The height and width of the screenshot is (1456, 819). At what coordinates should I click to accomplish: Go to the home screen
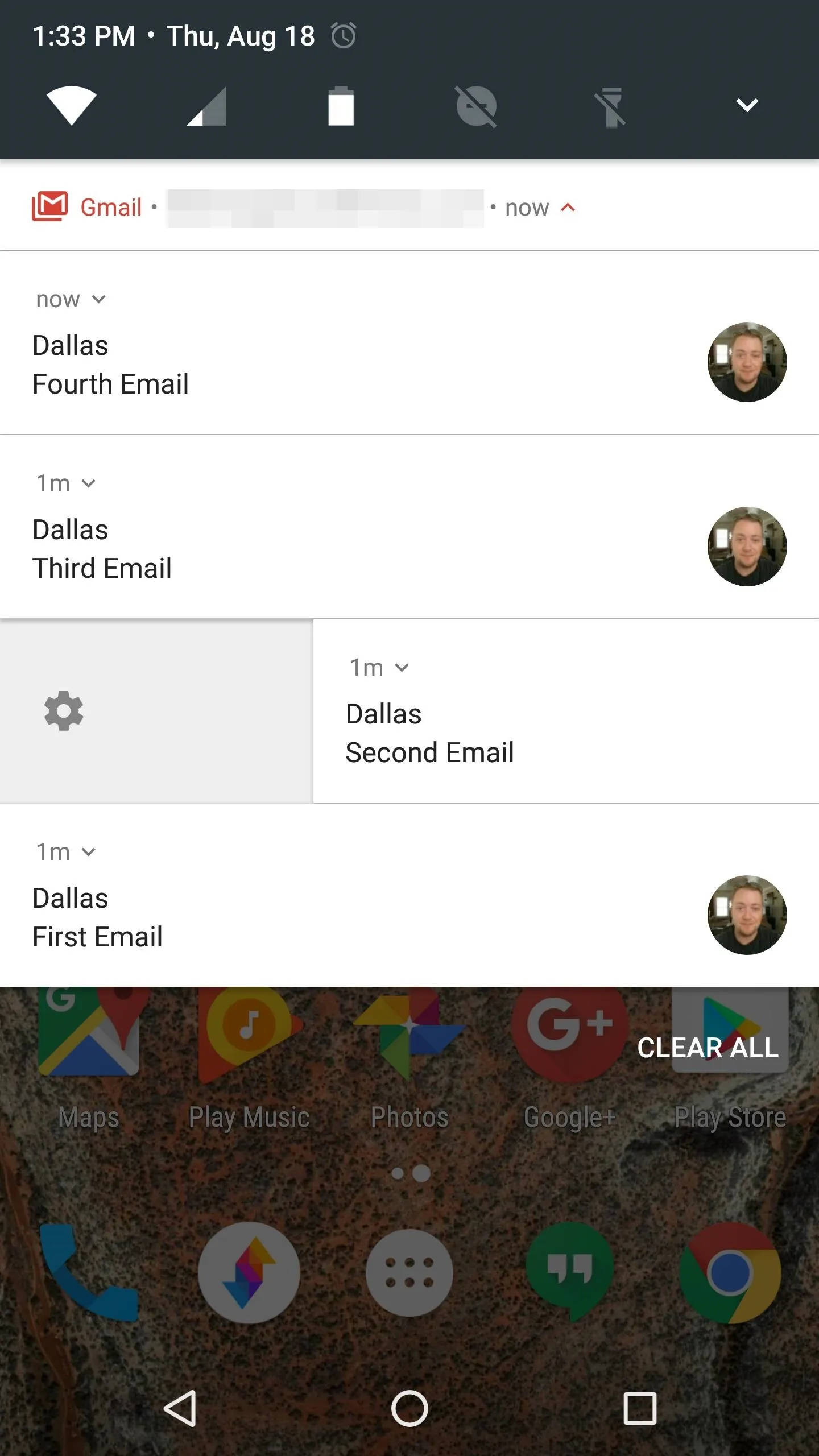pyautogui.click(x=409, y=1408)
